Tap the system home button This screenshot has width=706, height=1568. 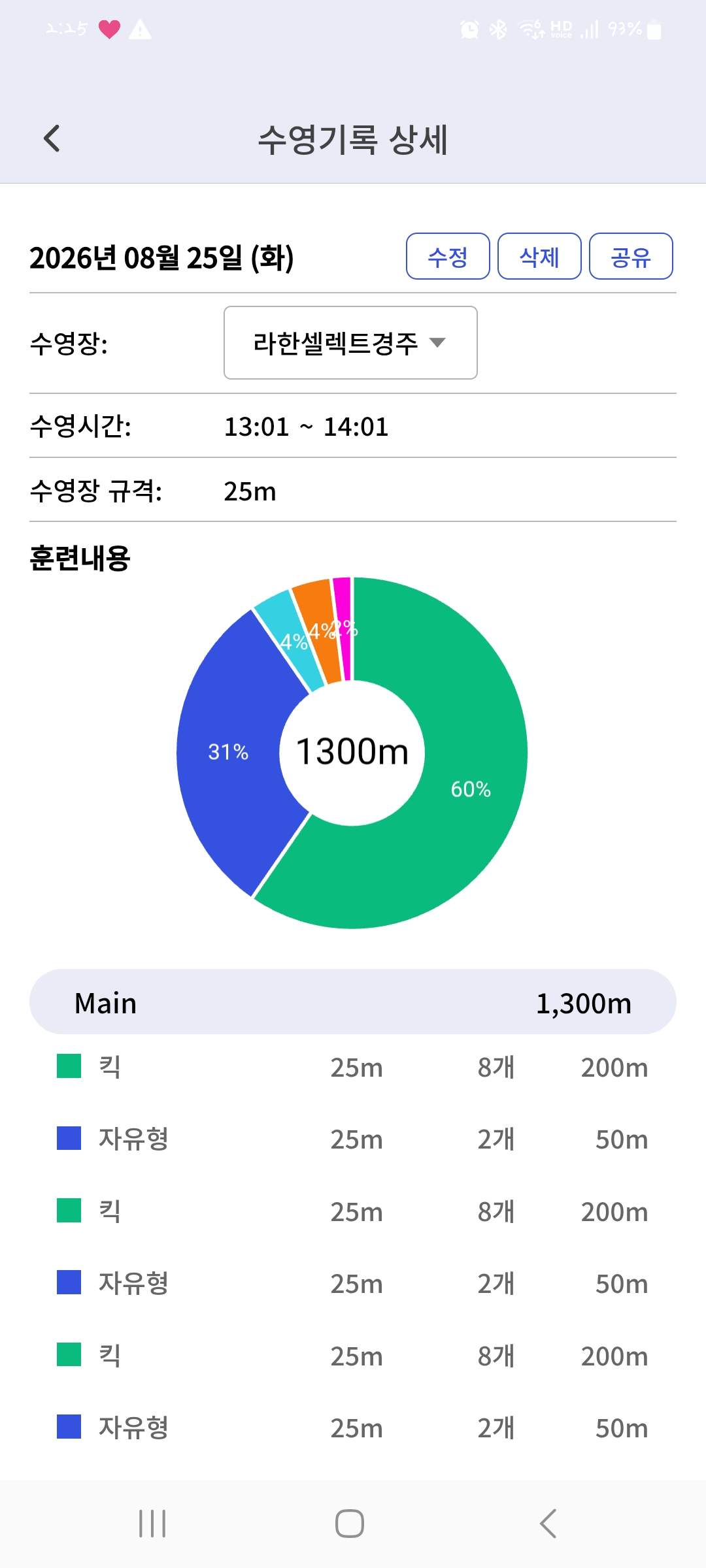pyautogui.click(x=350, y=1524)
